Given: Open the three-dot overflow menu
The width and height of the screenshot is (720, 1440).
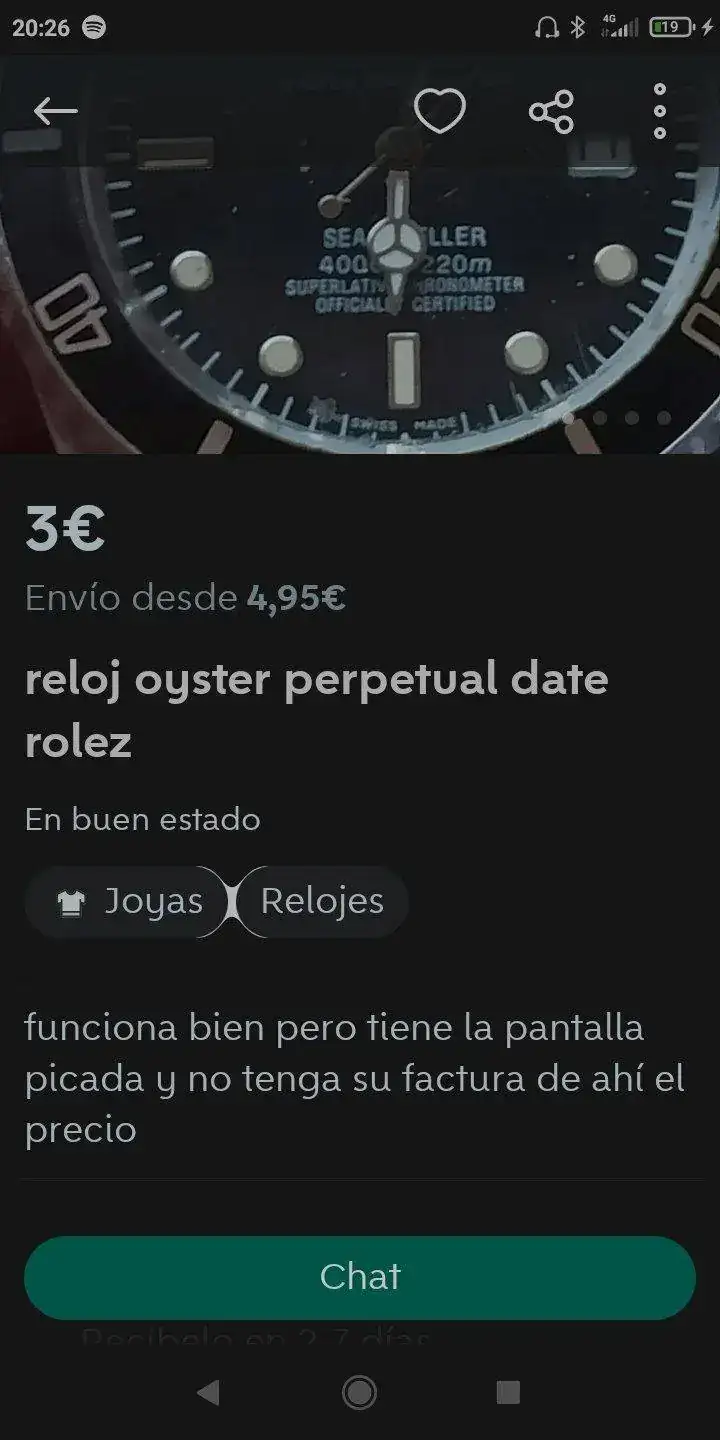Looking at the screenshot, I should [660, 111].
